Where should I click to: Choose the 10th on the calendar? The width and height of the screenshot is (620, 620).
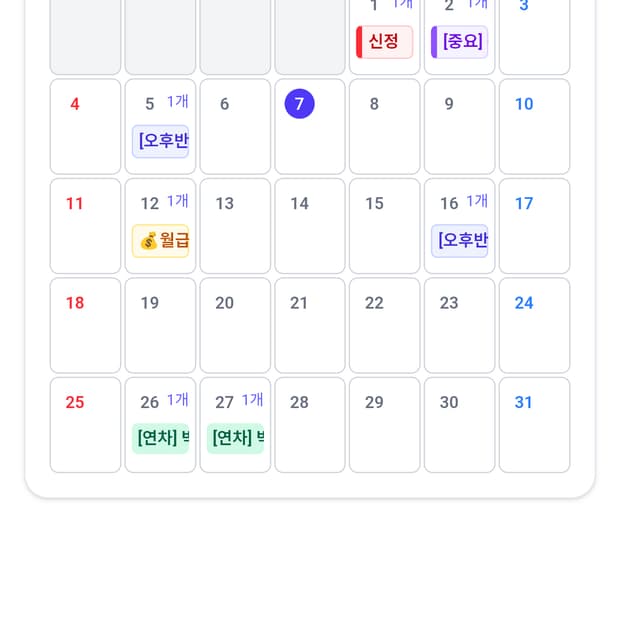534,126
